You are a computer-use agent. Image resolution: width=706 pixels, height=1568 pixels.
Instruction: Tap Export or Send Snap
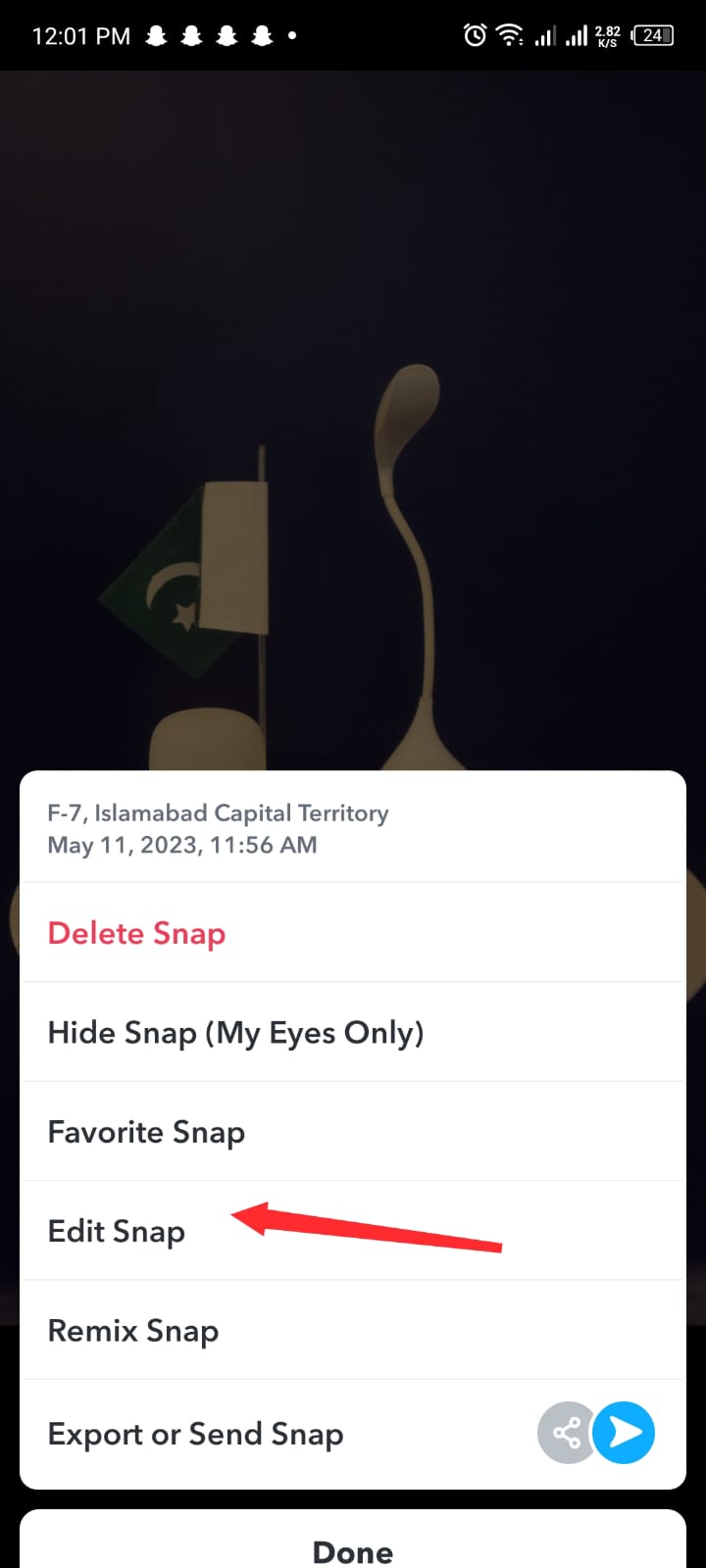tap(195, 1433)
